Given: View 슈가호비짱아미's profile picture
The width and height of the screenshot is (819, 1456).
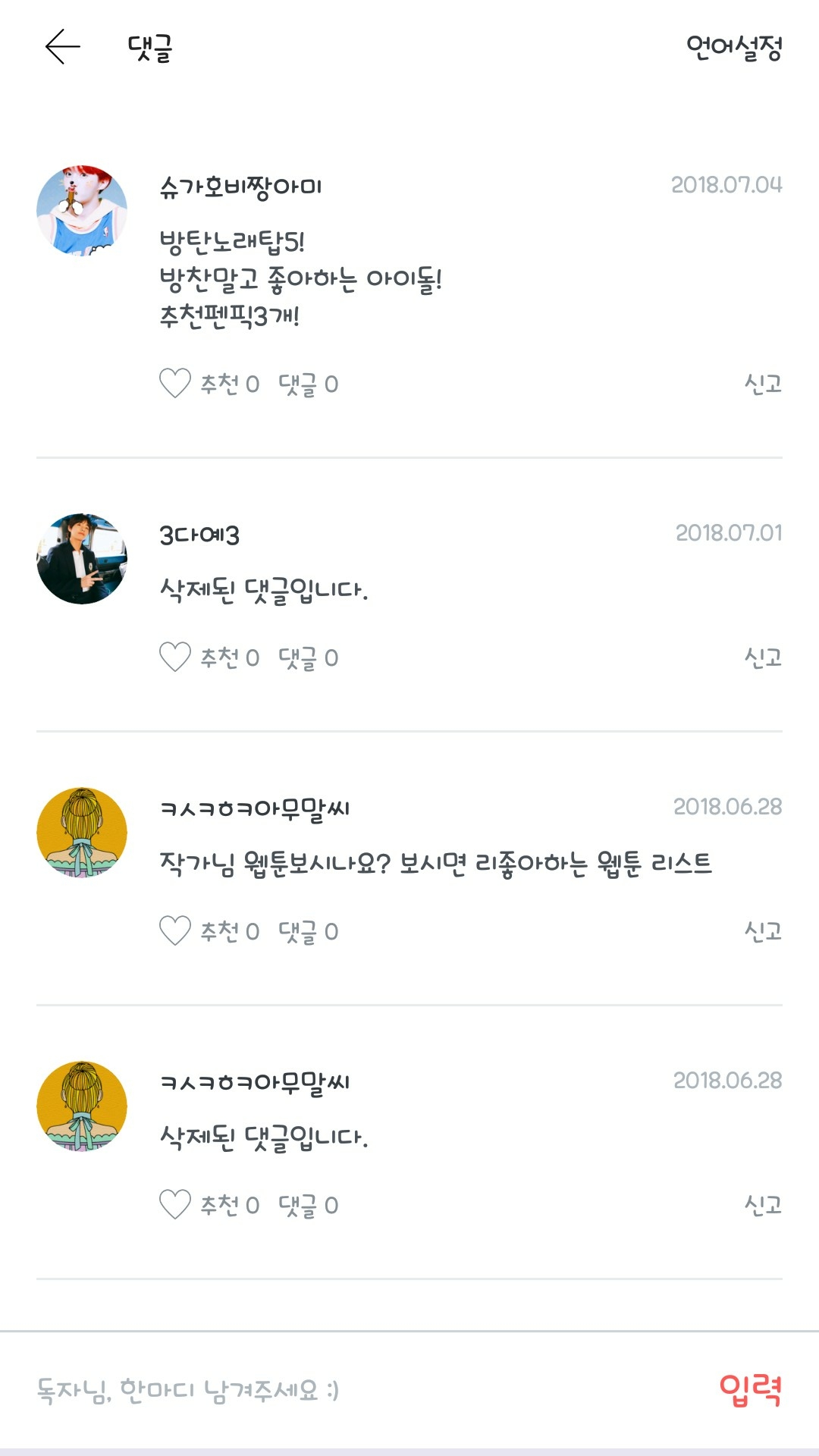Looking at the screenshot, I should coord(82,211).
